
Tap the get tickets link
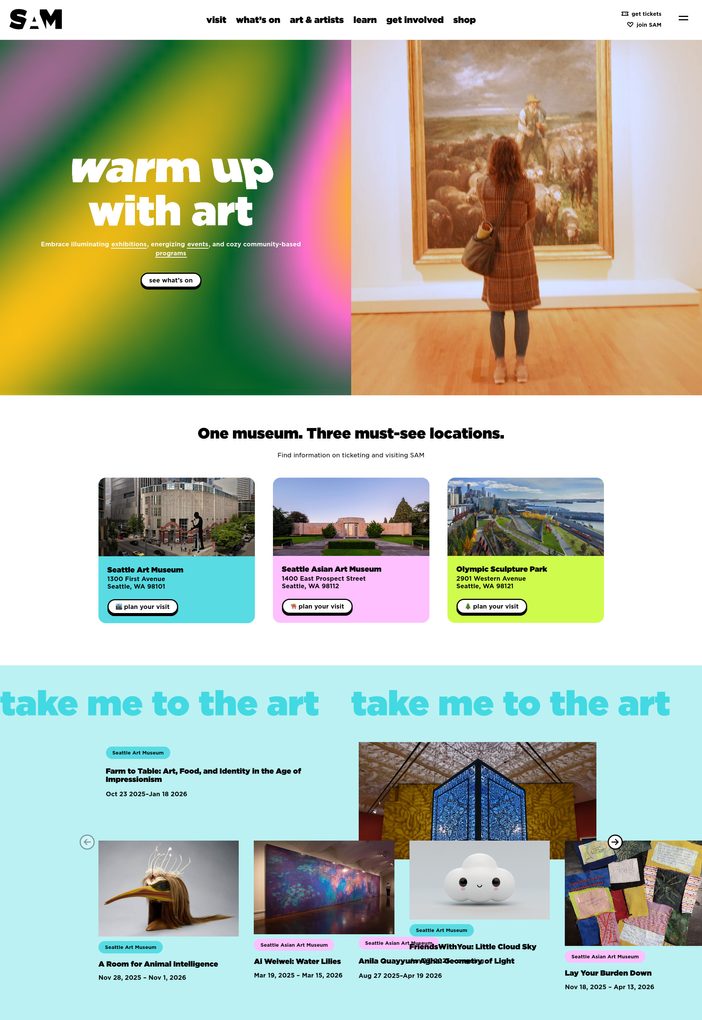[641, 14]
